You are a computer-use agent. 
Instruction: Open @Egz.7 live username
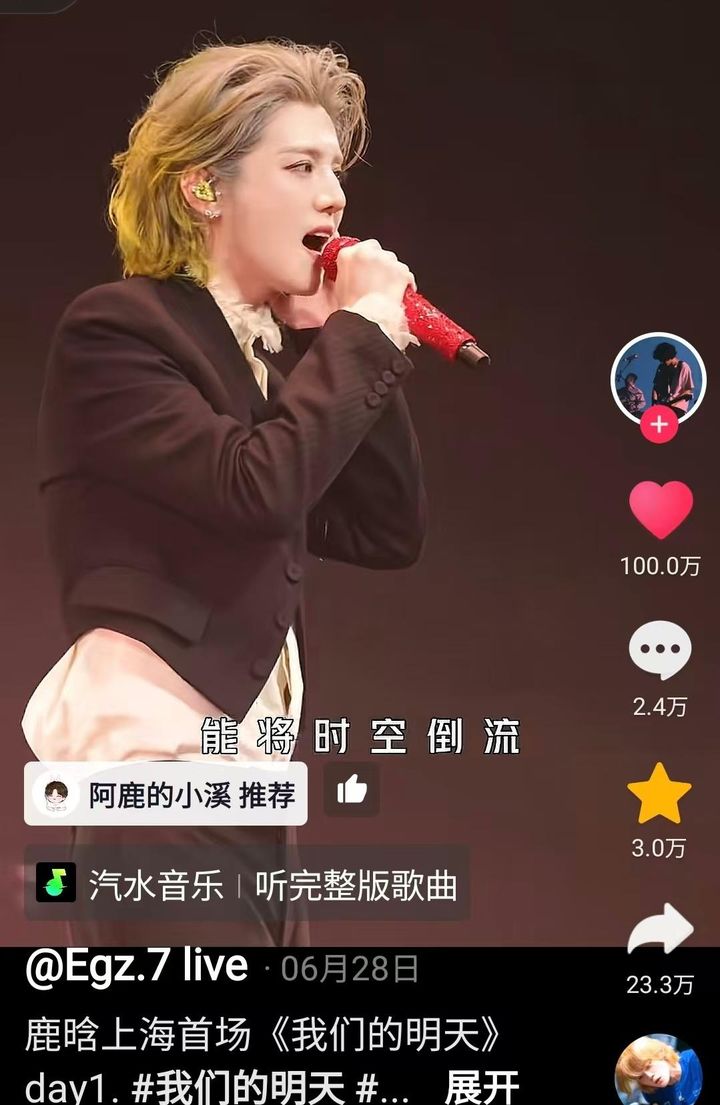click(x=136, y=967)
